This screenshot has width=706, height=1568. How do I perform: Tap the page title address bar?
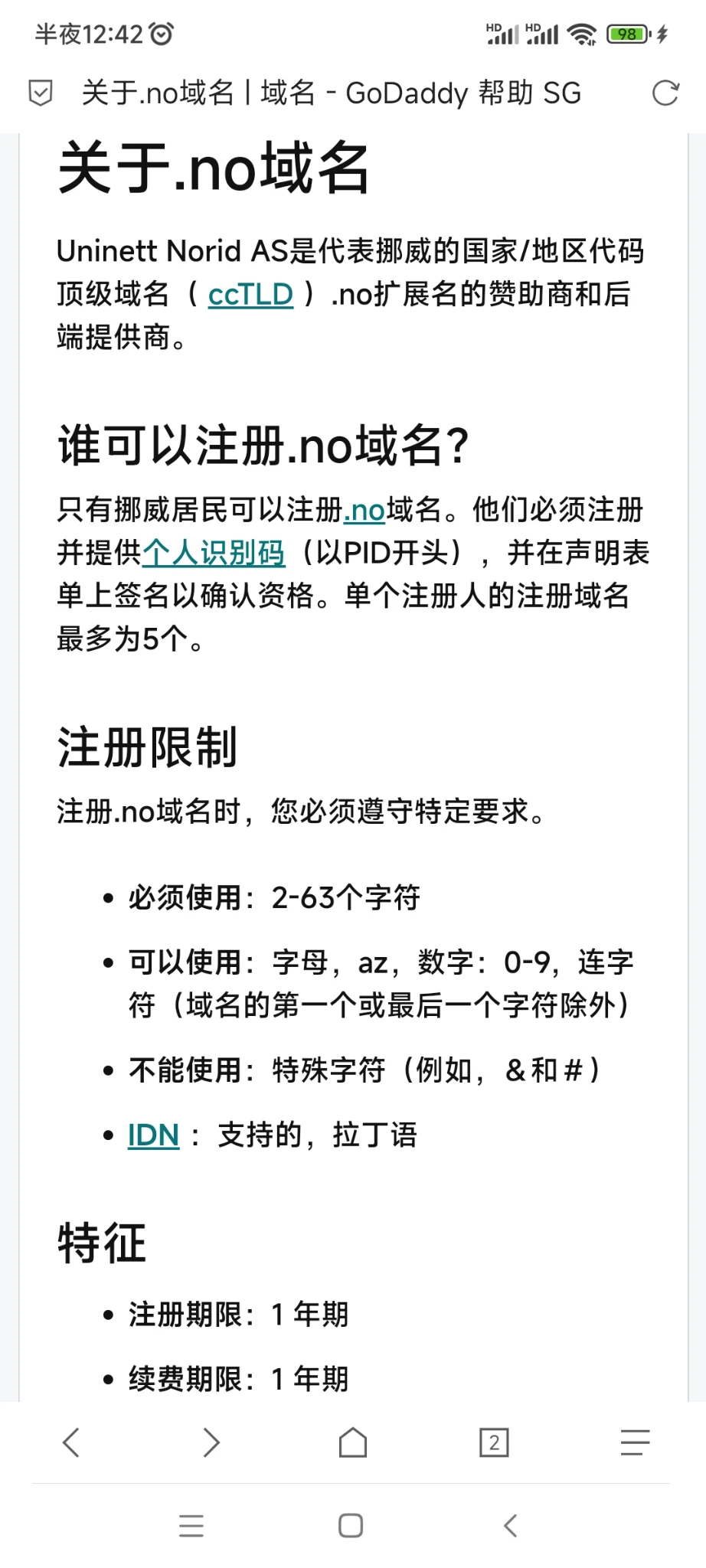331,93
